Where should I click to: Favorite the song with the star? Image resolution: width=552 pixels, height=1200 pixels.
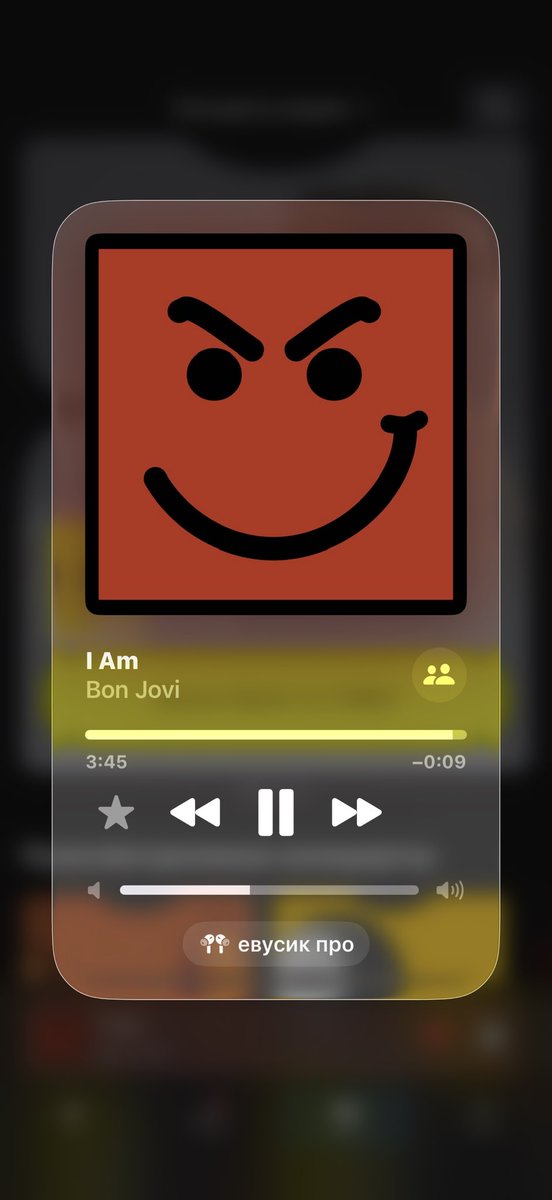(116, 812)
